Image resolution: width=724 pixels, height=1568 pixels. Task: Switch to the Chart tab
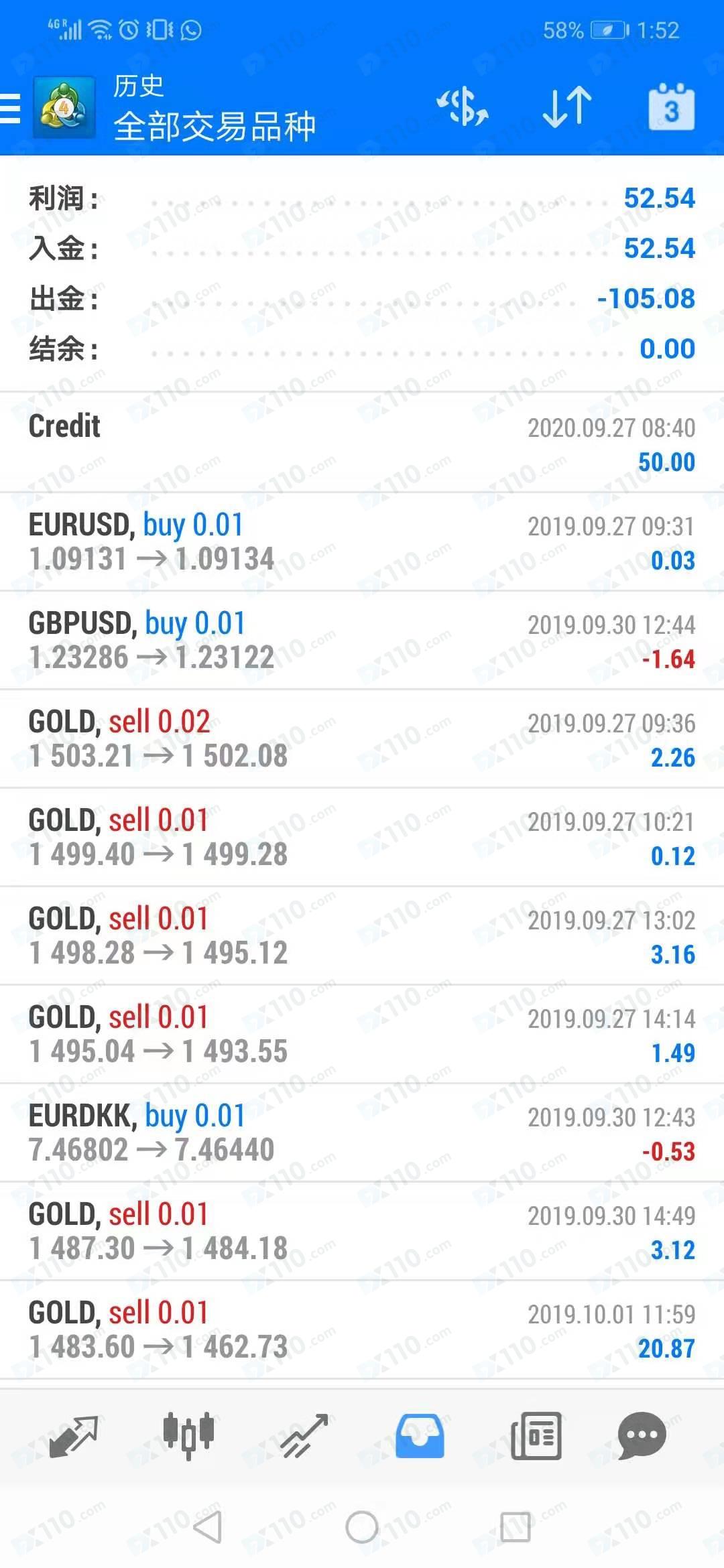point(188,1436)
